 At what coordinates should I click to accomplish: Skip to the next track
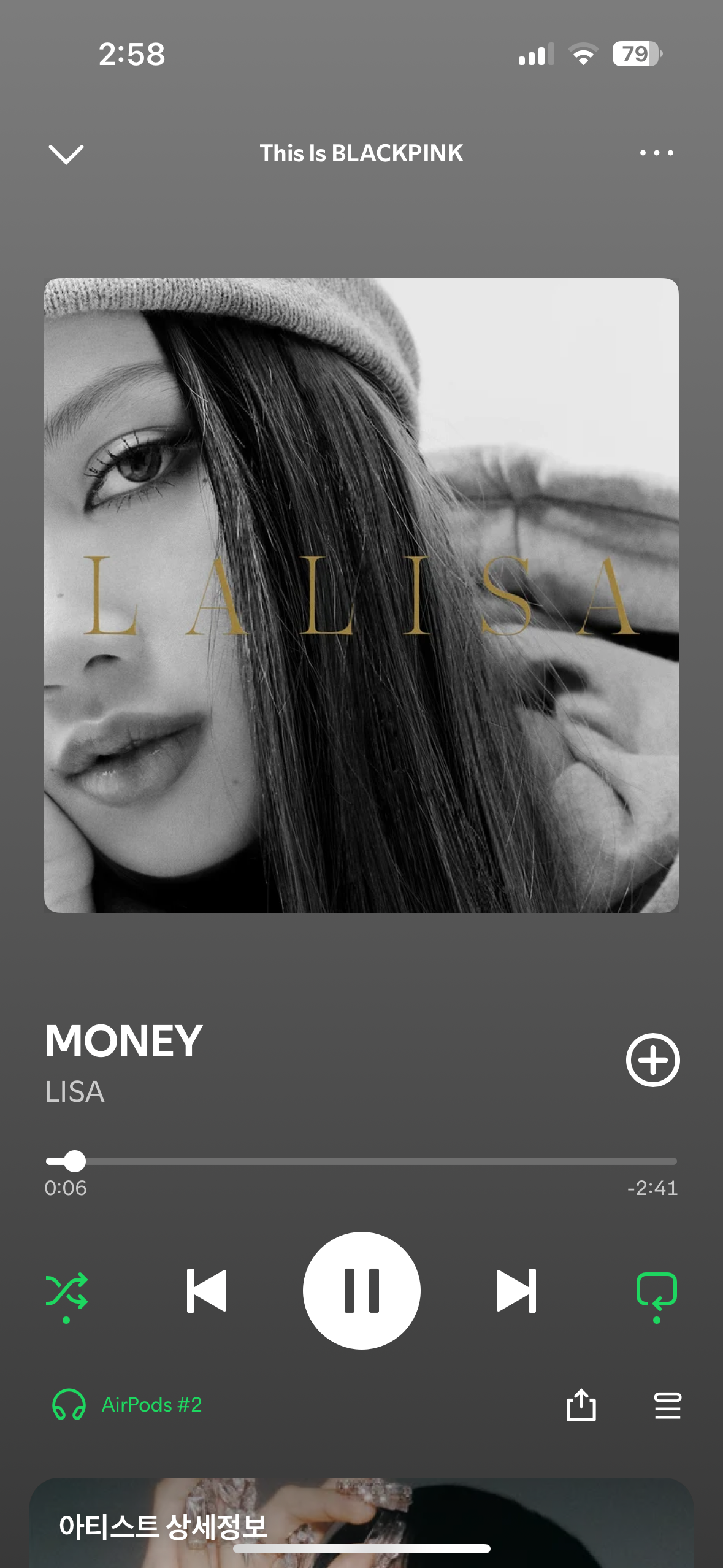(516, 1291)
